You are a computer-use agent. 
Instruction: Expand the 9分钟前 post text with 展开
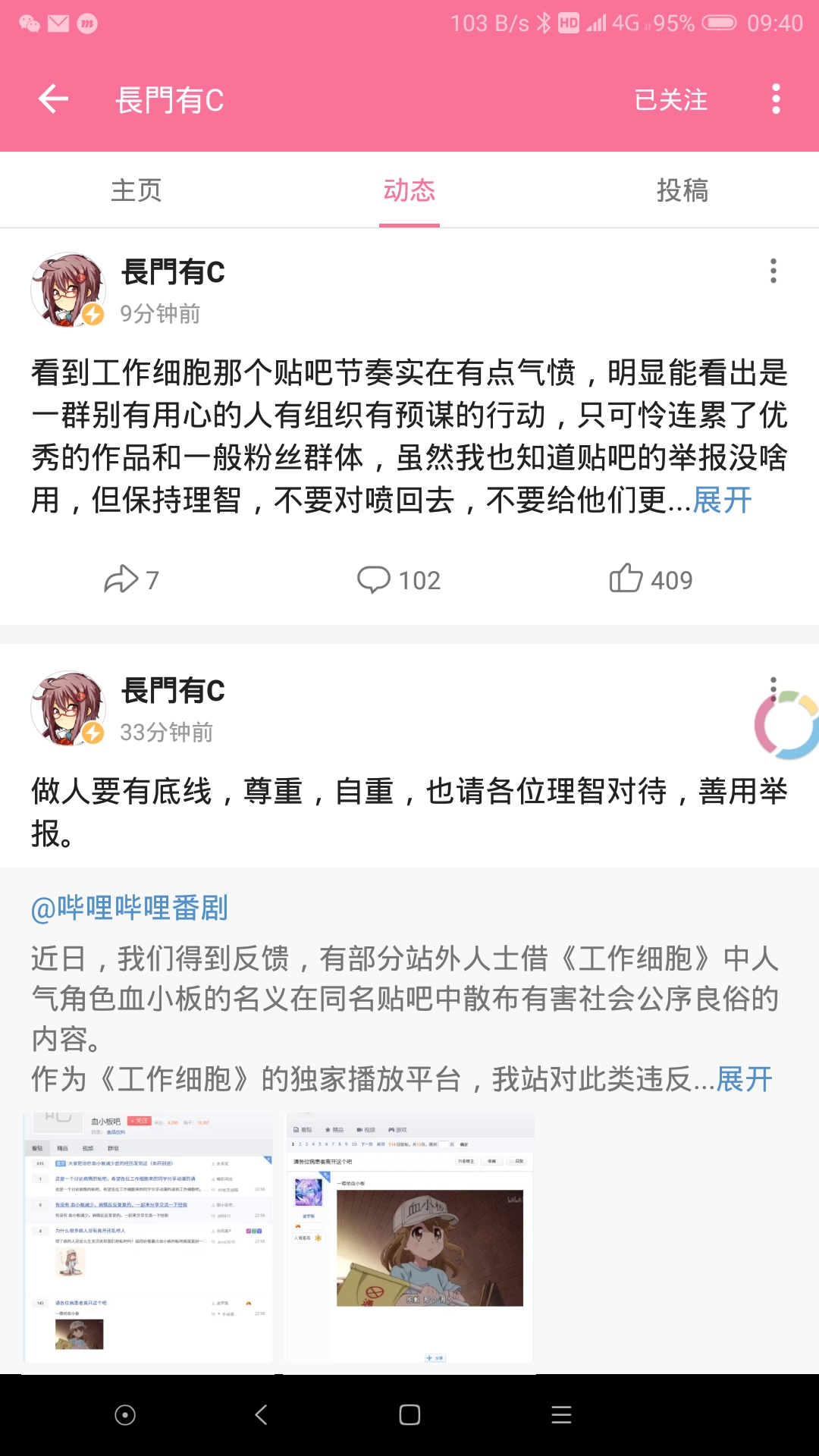(x=722, y=500)
